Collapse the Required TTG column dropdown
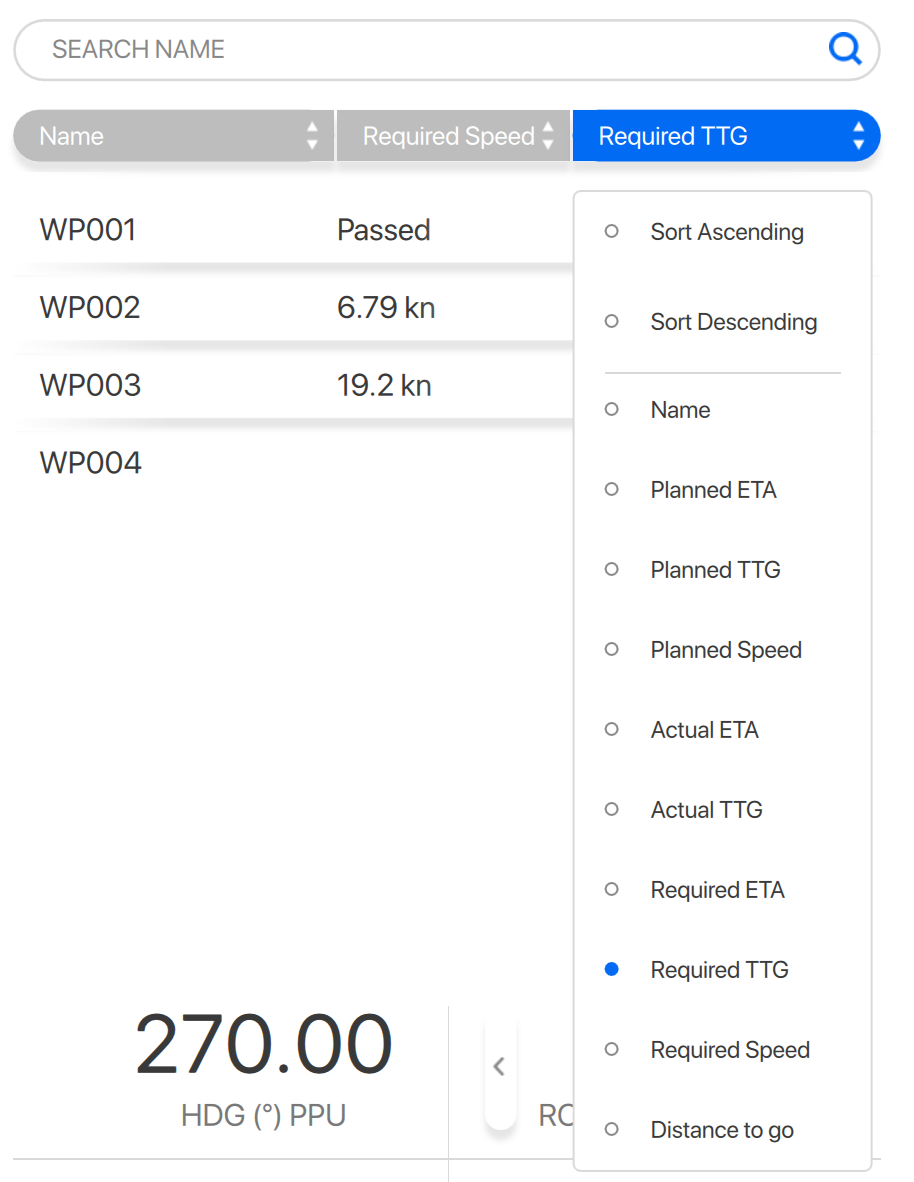 coord(725,136)
